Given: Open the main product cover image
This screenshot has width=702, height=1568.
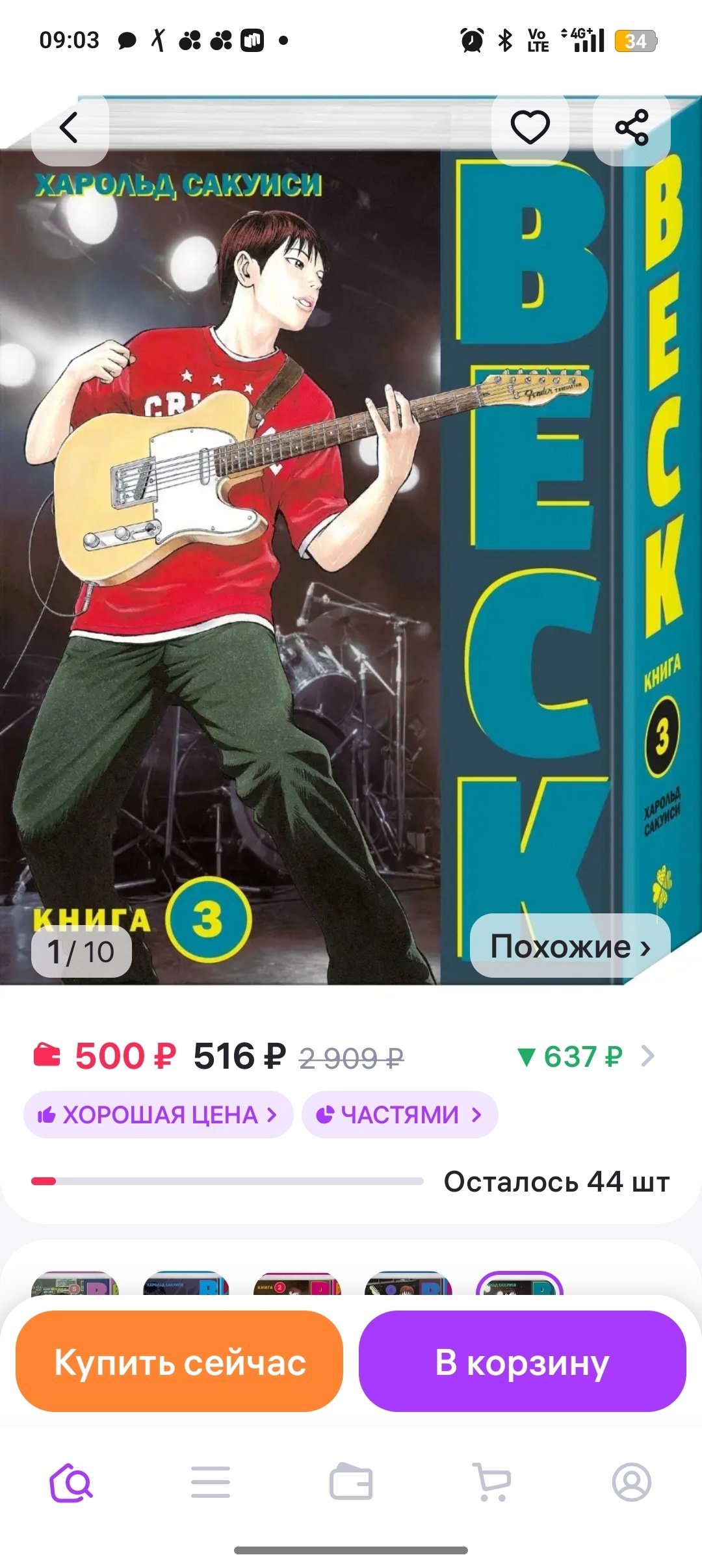Looking at the screenshot, I should tap(351, 540).
